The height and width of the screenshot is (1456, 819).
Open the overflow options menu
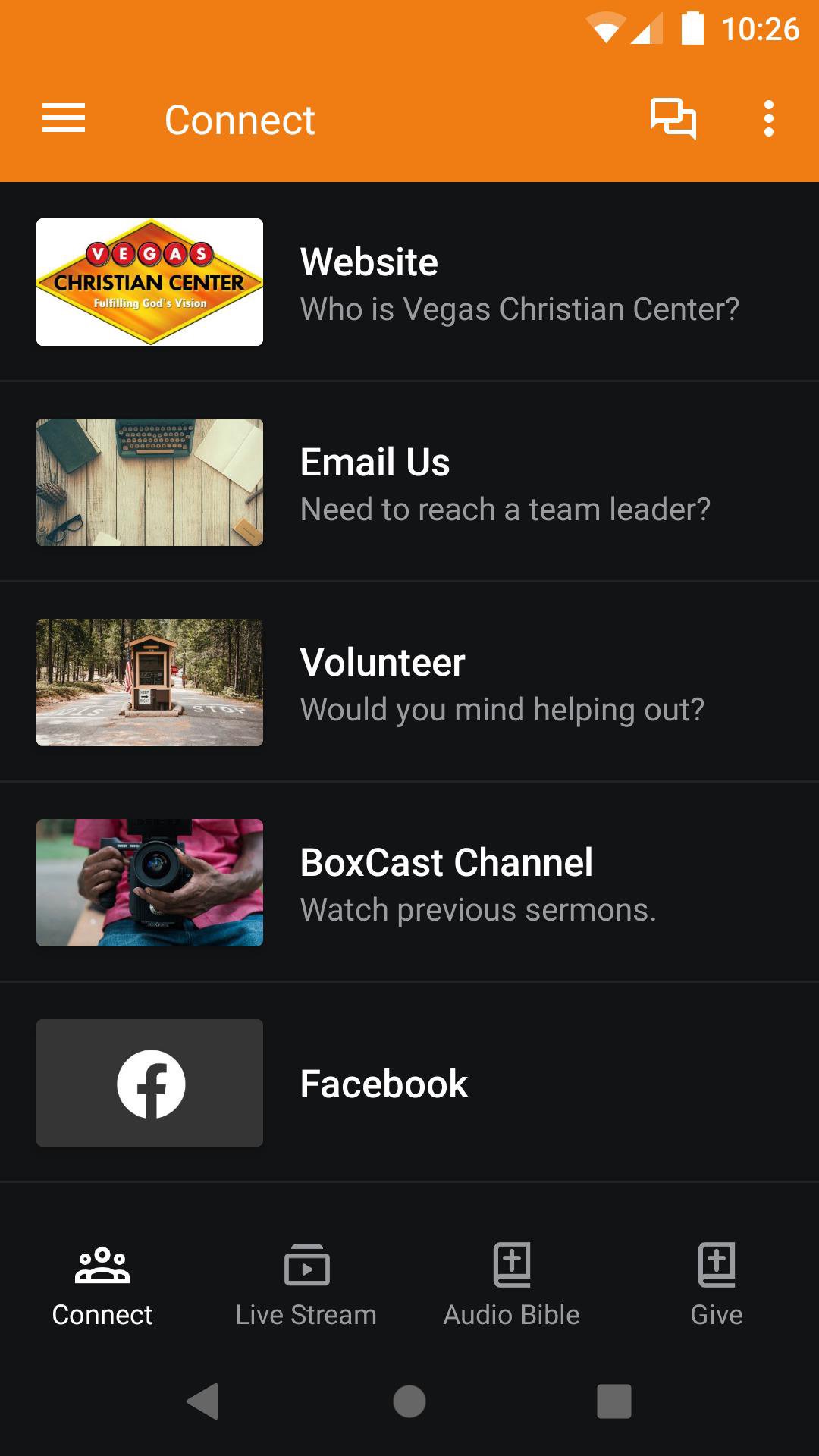pos(768,119)
